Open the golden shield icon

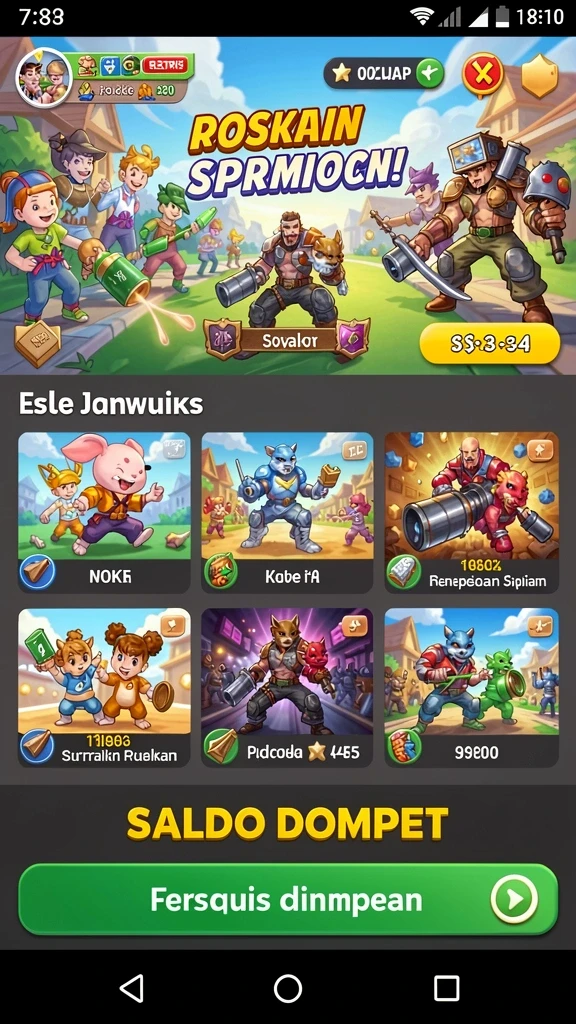[540, 76]
